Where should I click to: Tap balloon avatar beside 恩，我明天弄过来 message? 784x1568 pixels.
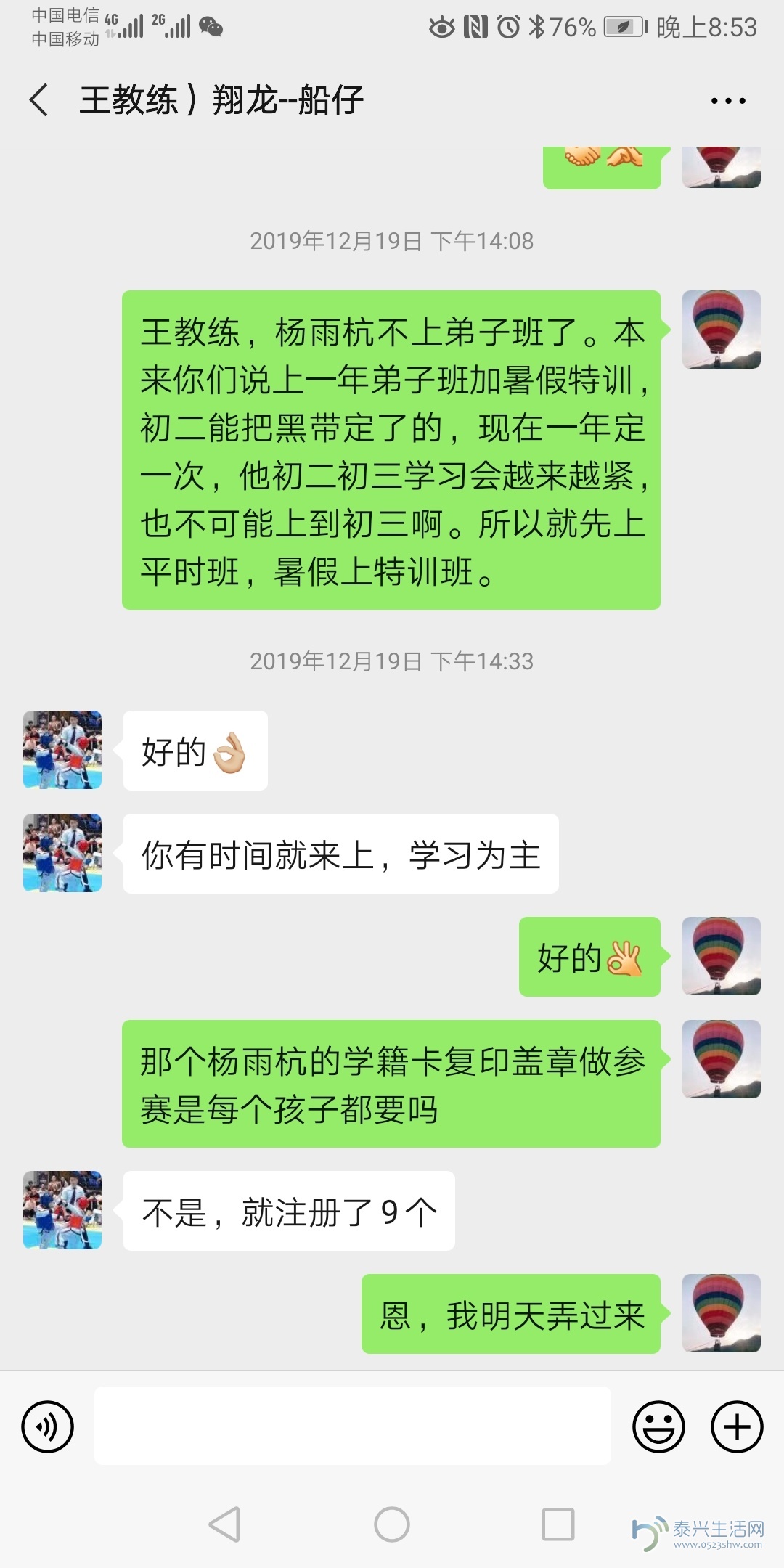(x=721, y=1313)
